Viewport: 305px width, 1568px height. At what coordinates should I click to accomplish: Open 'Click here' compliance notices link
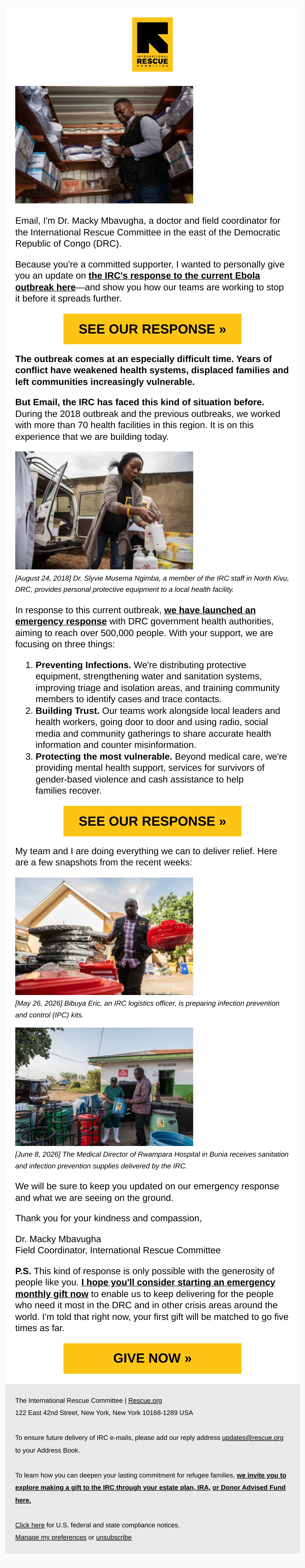coord(30,1525)
